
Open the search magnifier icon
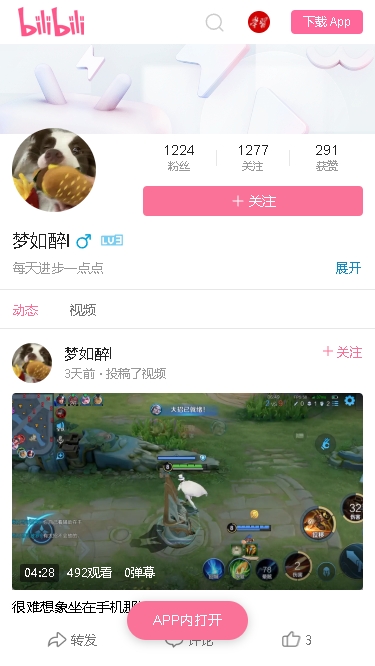(x=214, y=22)
